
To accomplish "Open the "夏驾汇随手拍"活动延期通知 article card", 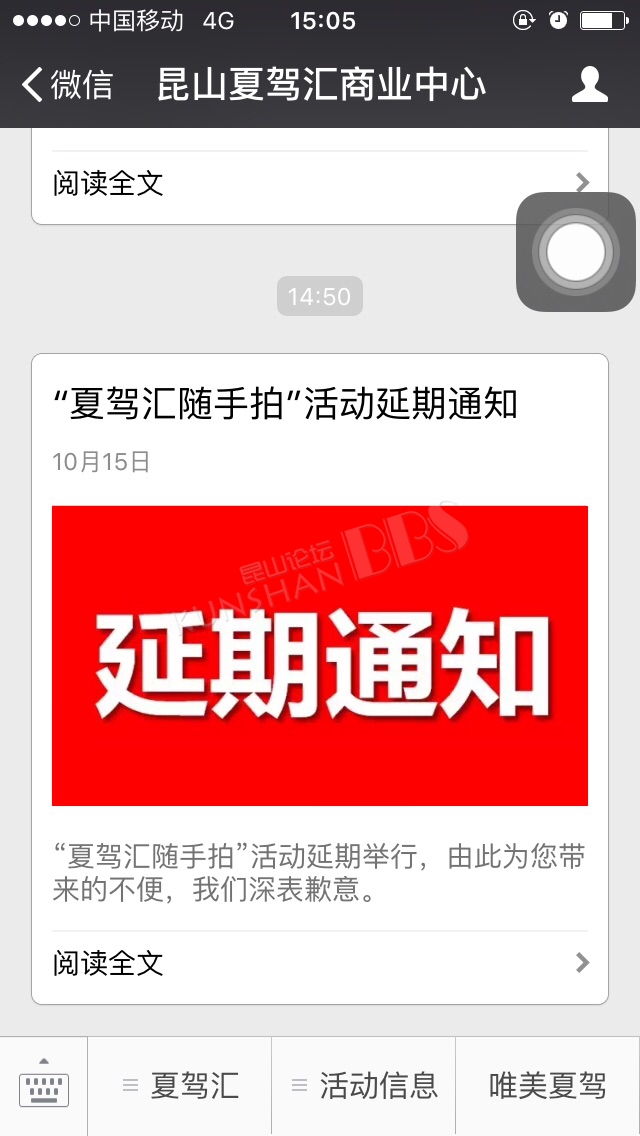I will 320,679.
